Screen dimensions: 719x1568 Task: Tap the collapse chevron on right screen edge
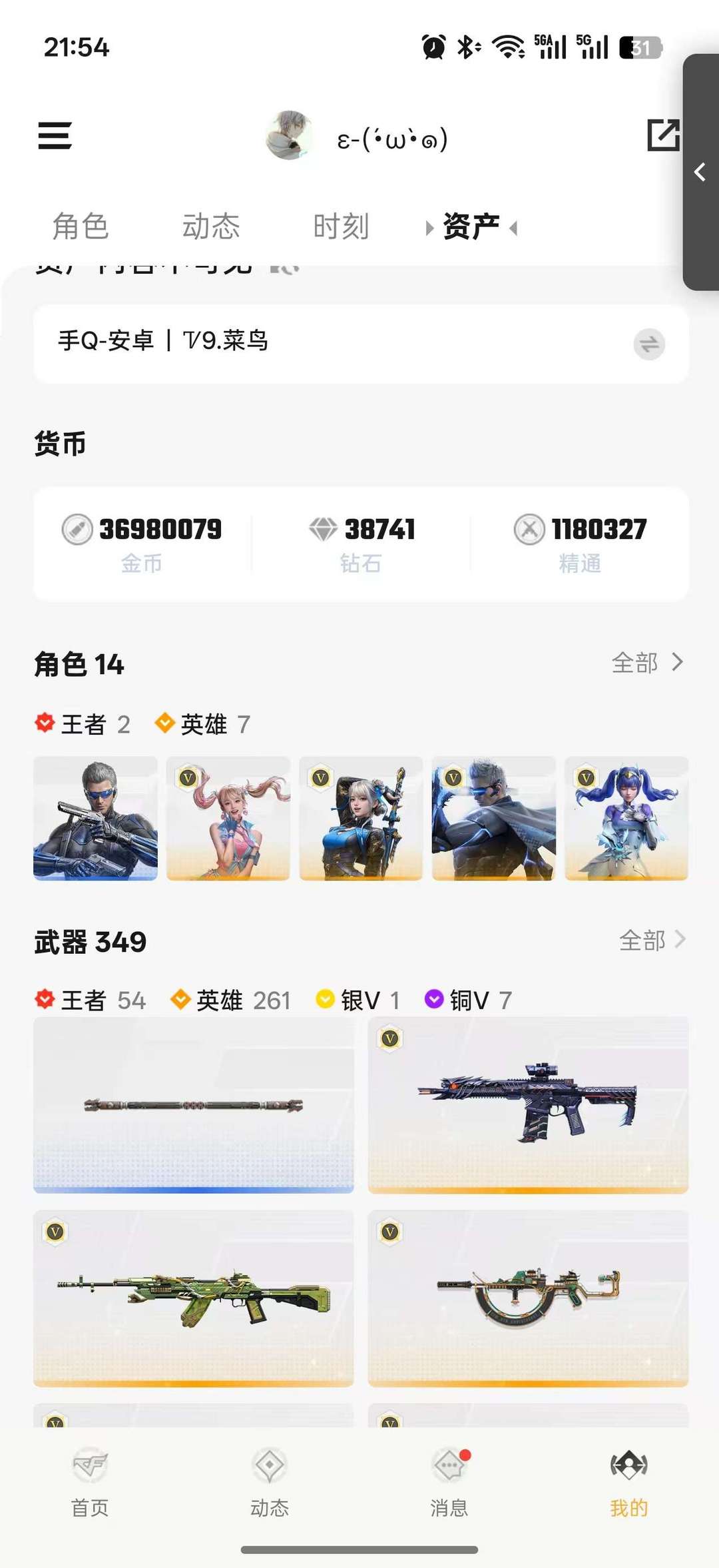tap(700, 173)
